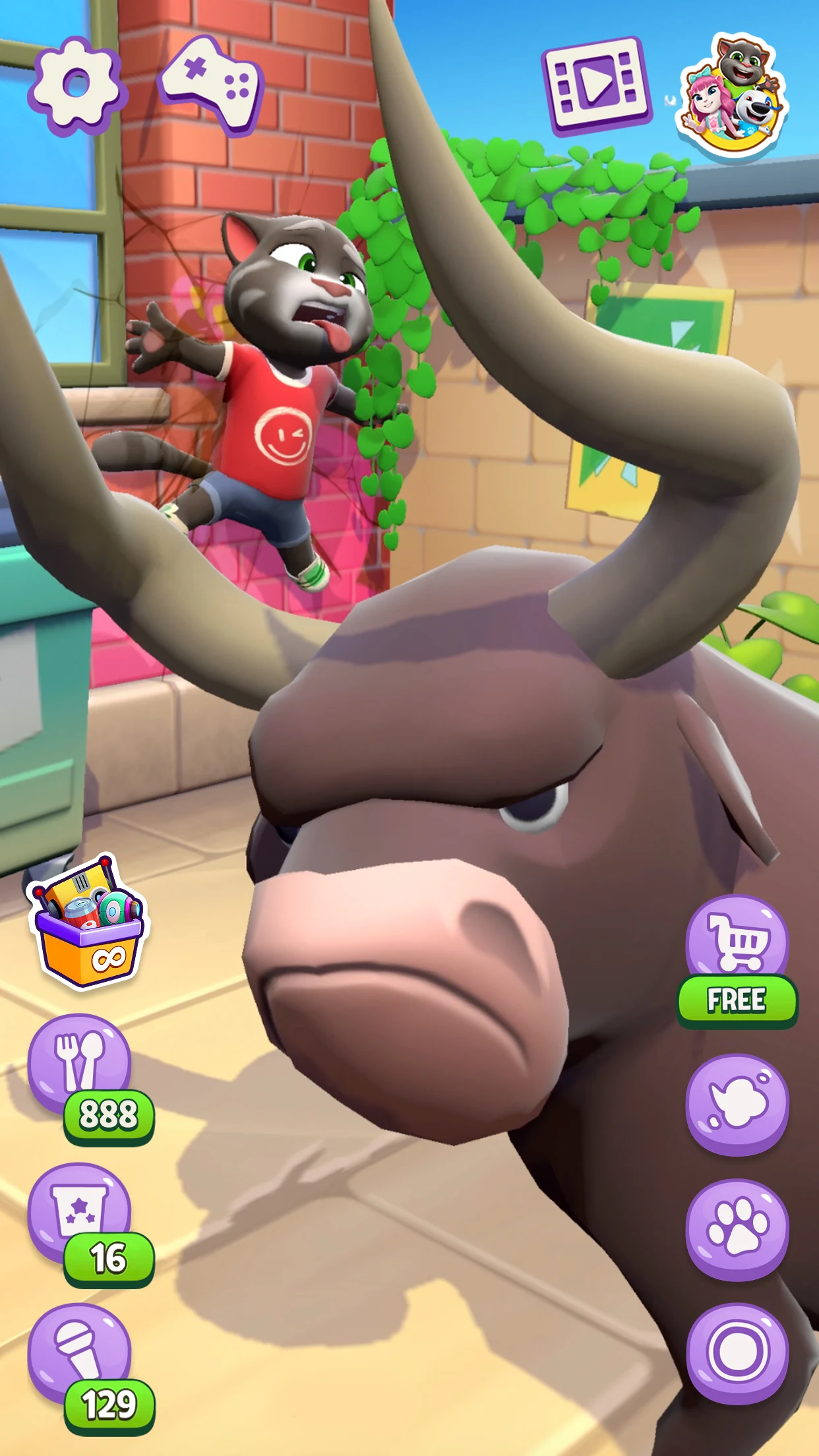Tap the fart cloud button
Image resolution: width=819 pixels, height=1456 pixels.
click(737, 1104)
